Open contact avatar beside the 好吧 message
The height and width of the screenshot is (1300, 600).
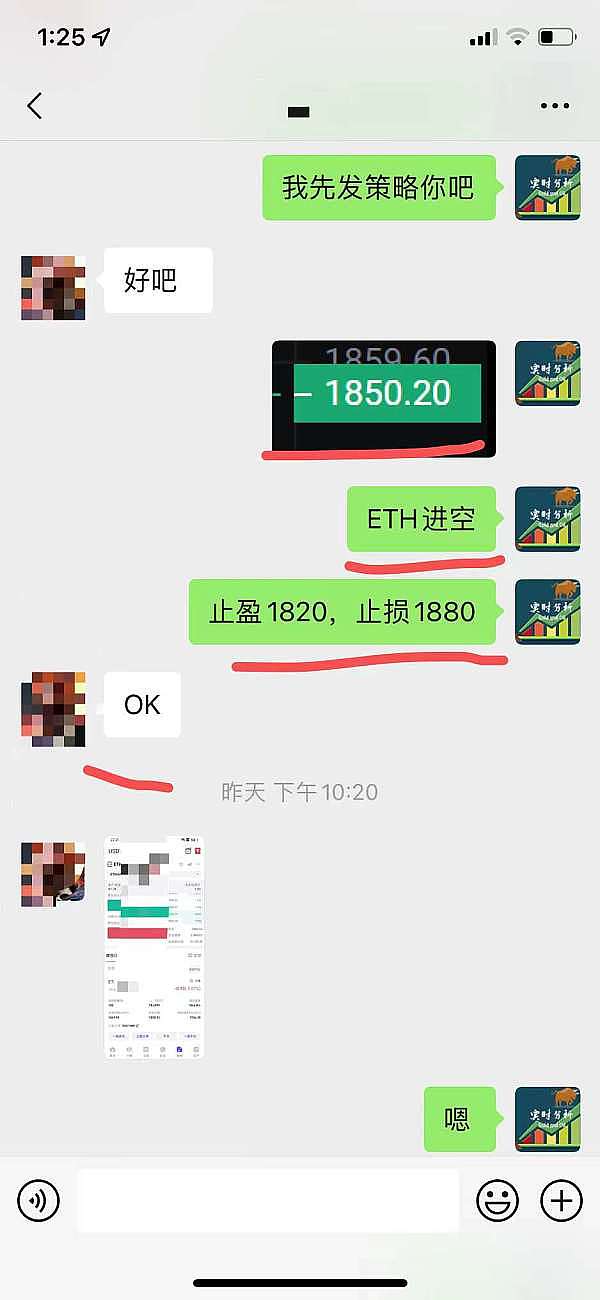[53, 287]
